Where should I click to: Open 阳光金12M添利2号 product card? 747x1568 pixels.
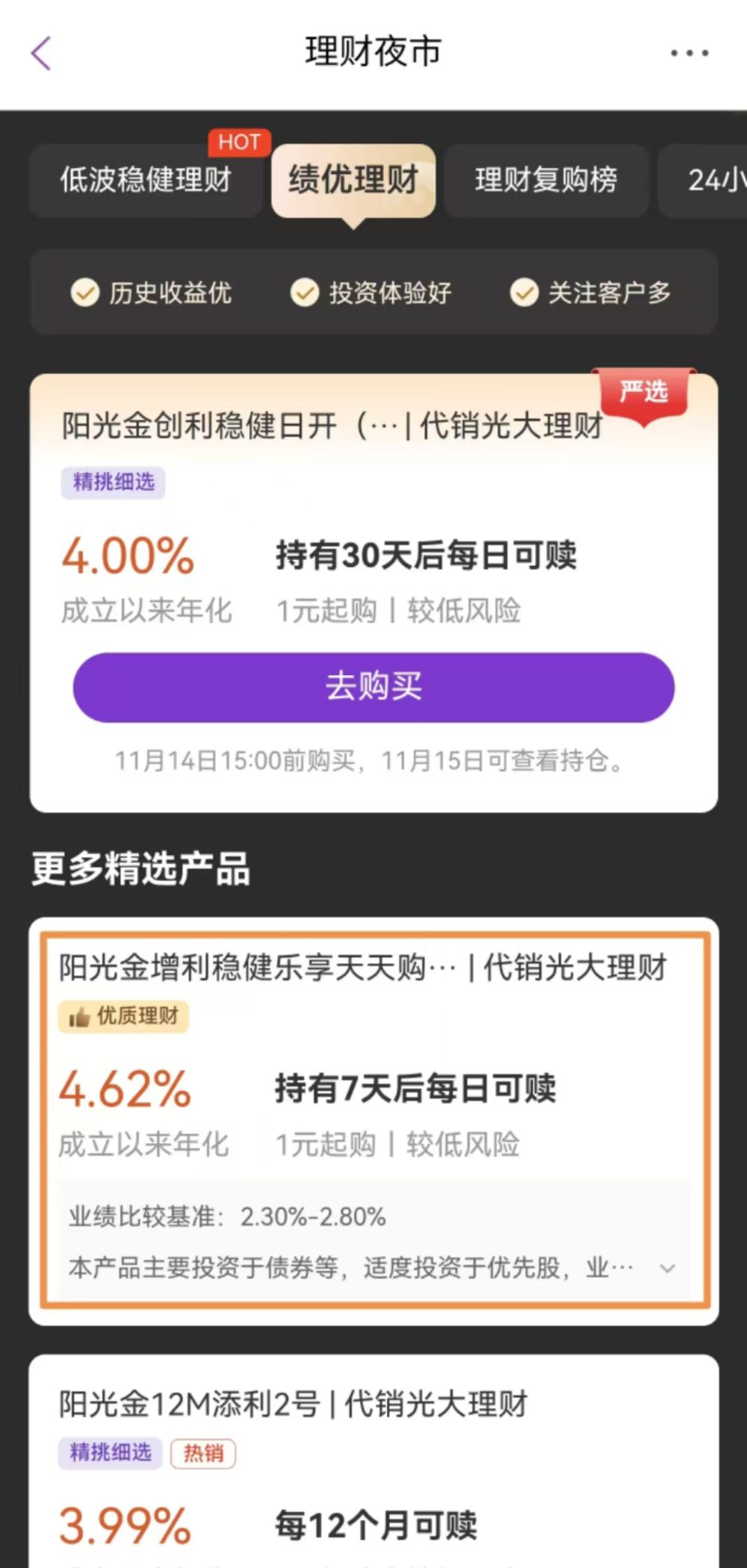coord(294,1404)
